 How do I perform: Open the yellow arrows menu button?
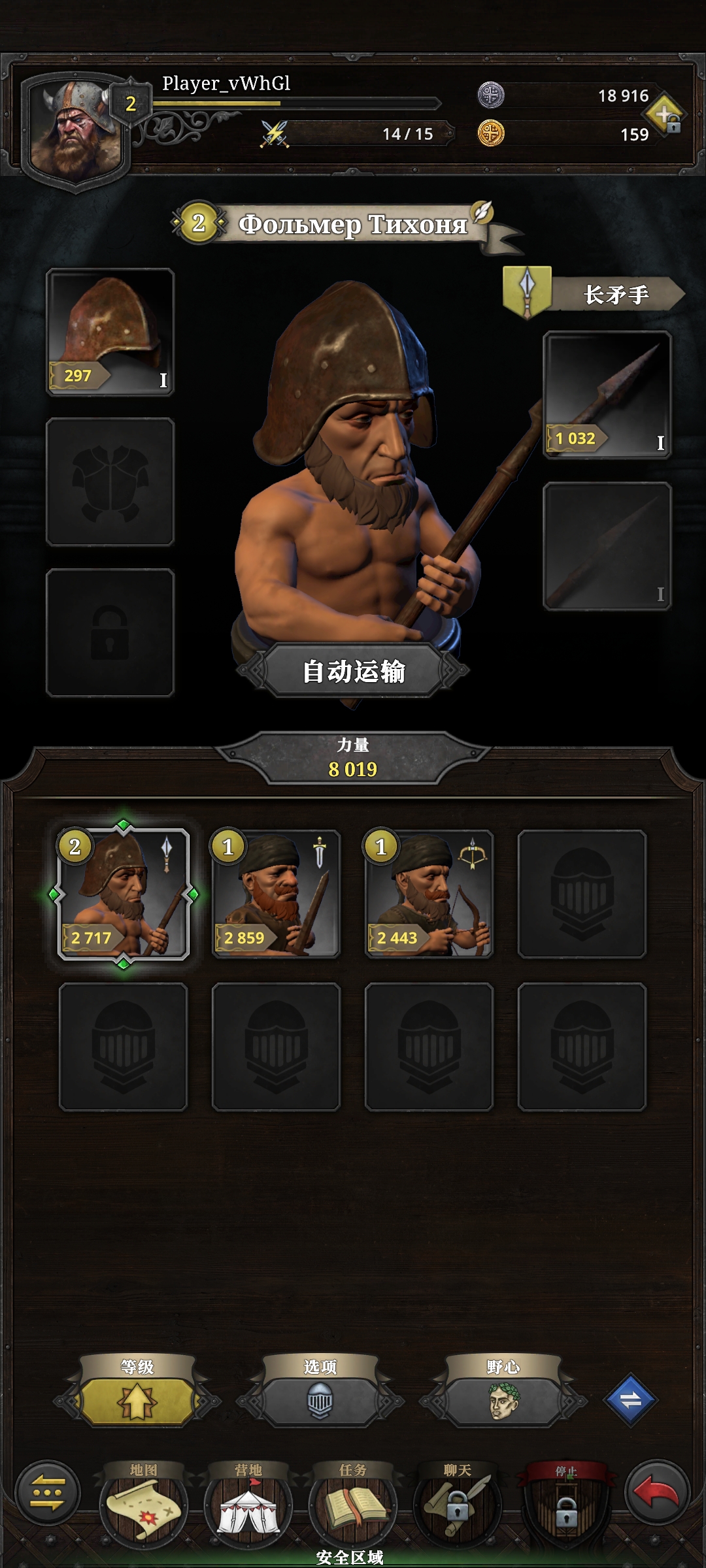point(47,1493)
